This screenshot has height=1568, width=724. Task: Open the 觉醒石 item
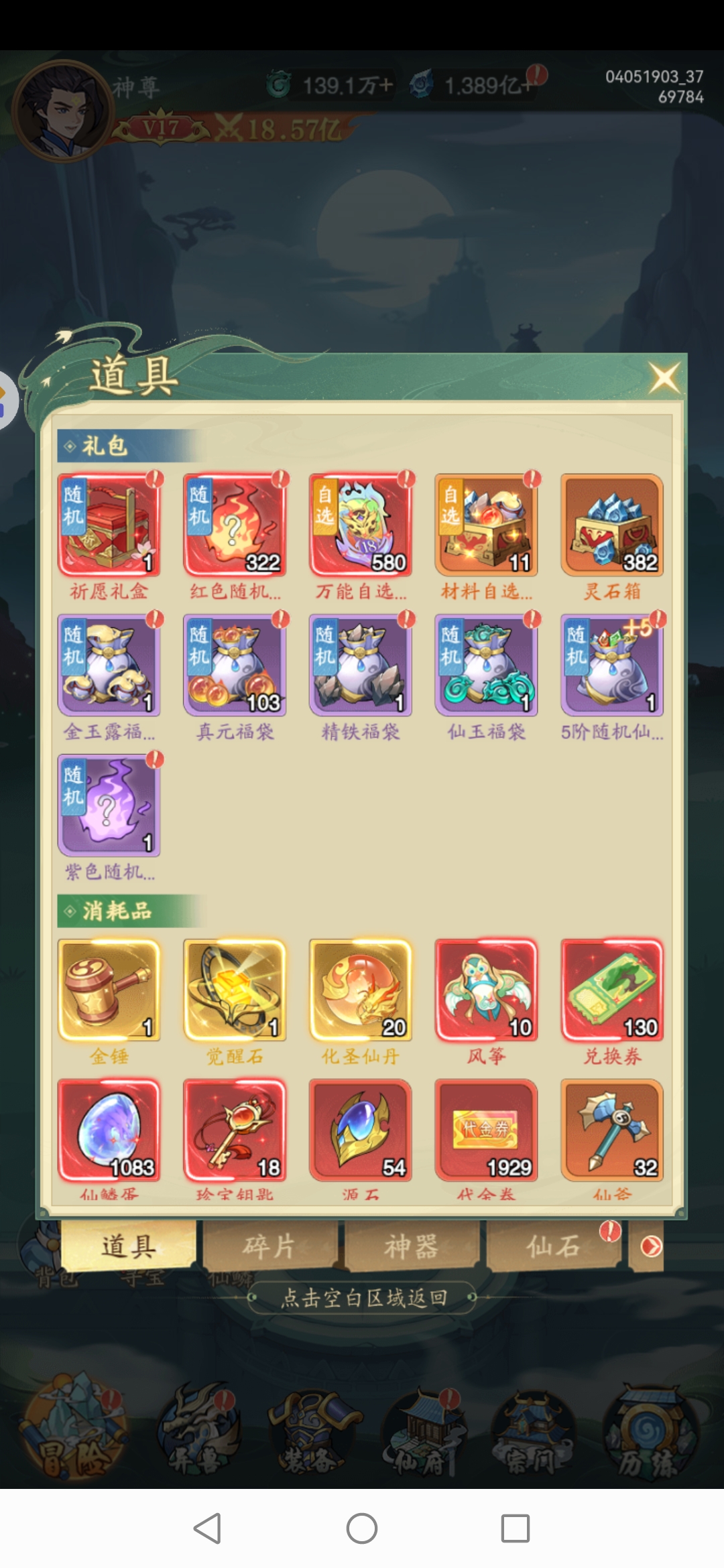pos(235,990)
